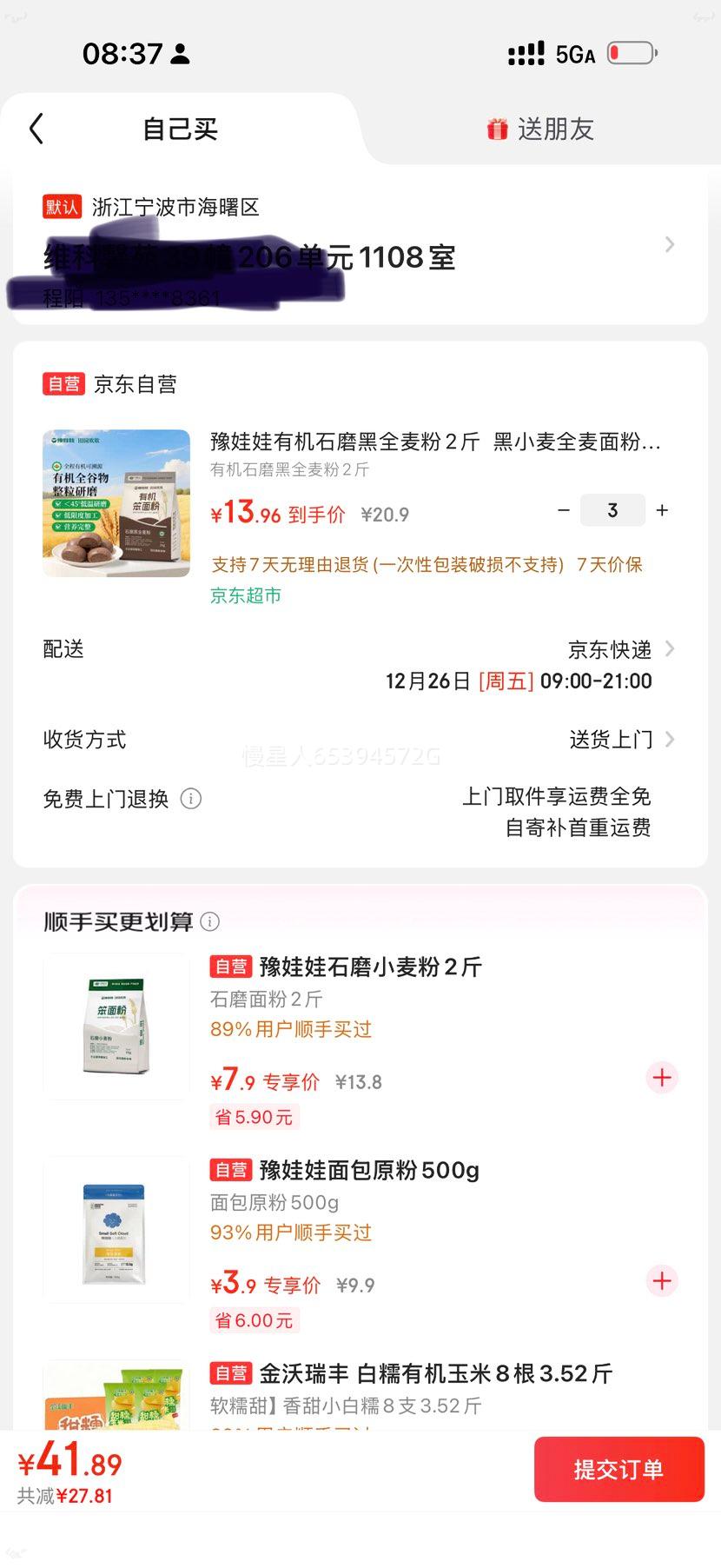Image resolution: width=721 pixels, height=1568 pixels.
Task: Click the back arrow at top left
Action: (35, 127)
